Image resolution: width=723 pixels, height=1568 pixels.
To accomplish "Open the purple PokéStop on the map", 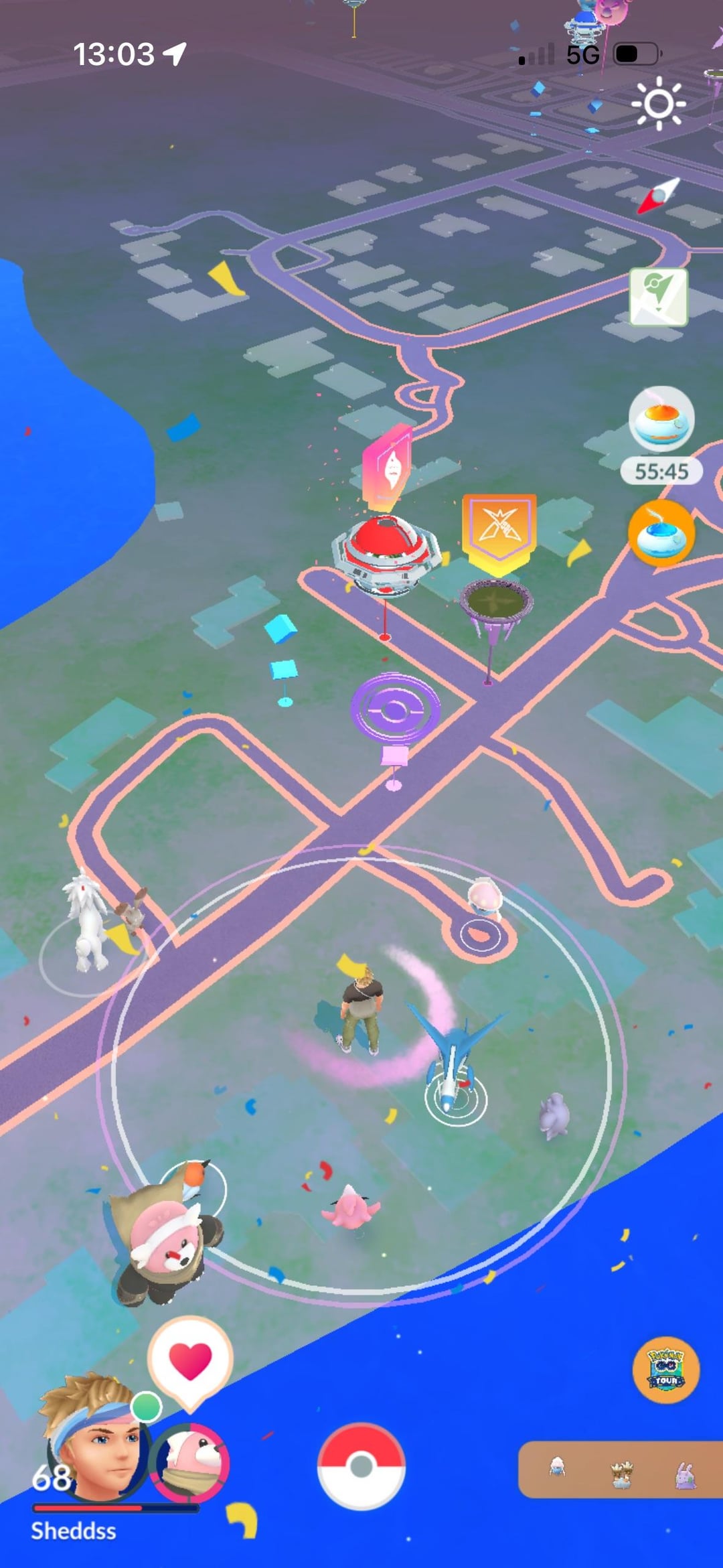I will pyautogui.click(x=395, y=708).
